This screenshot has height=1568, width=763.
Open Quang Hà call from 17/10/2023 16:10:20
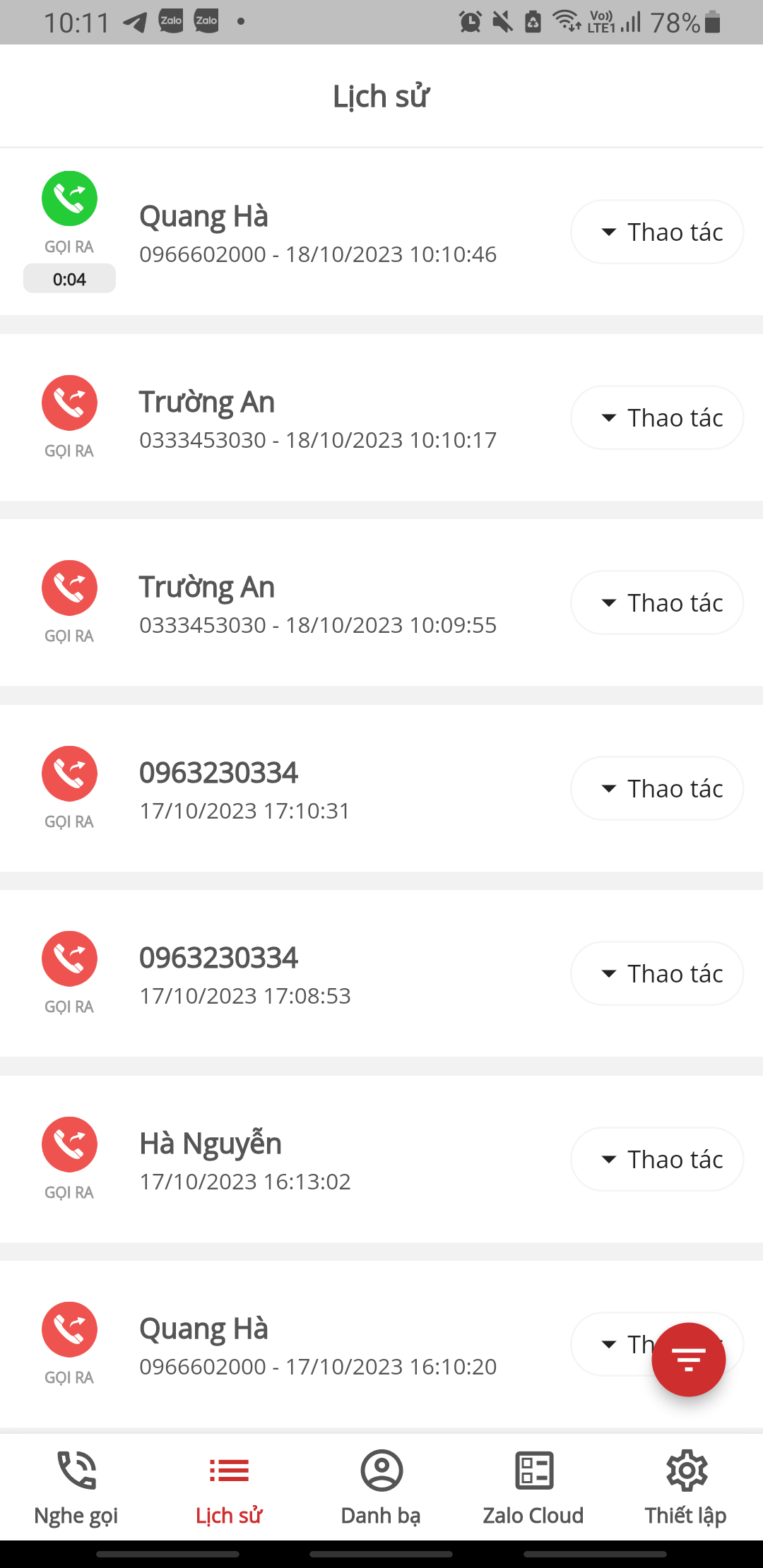[x=318, y=1346]
